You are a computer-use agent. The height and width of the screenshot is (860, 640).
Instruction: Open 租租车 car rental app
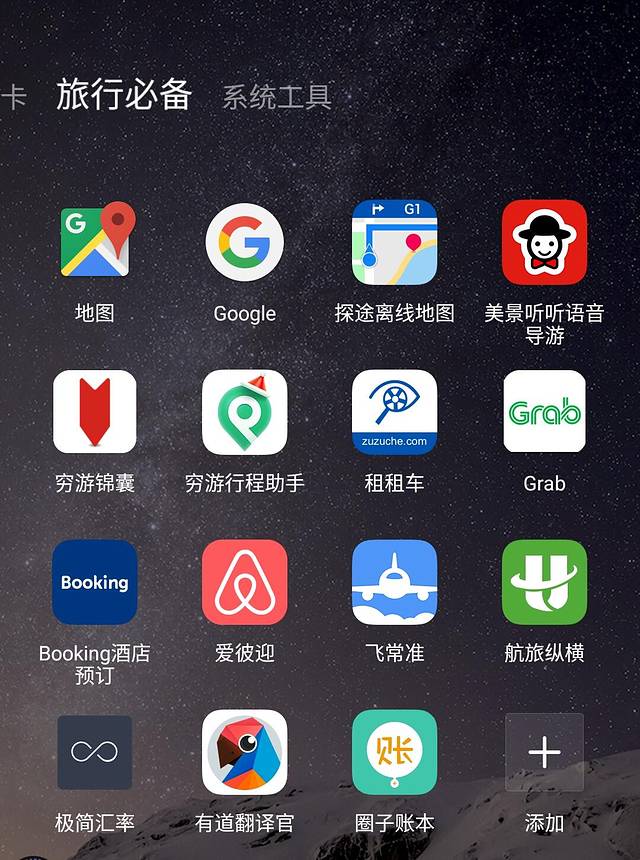(x=395, y=412)
